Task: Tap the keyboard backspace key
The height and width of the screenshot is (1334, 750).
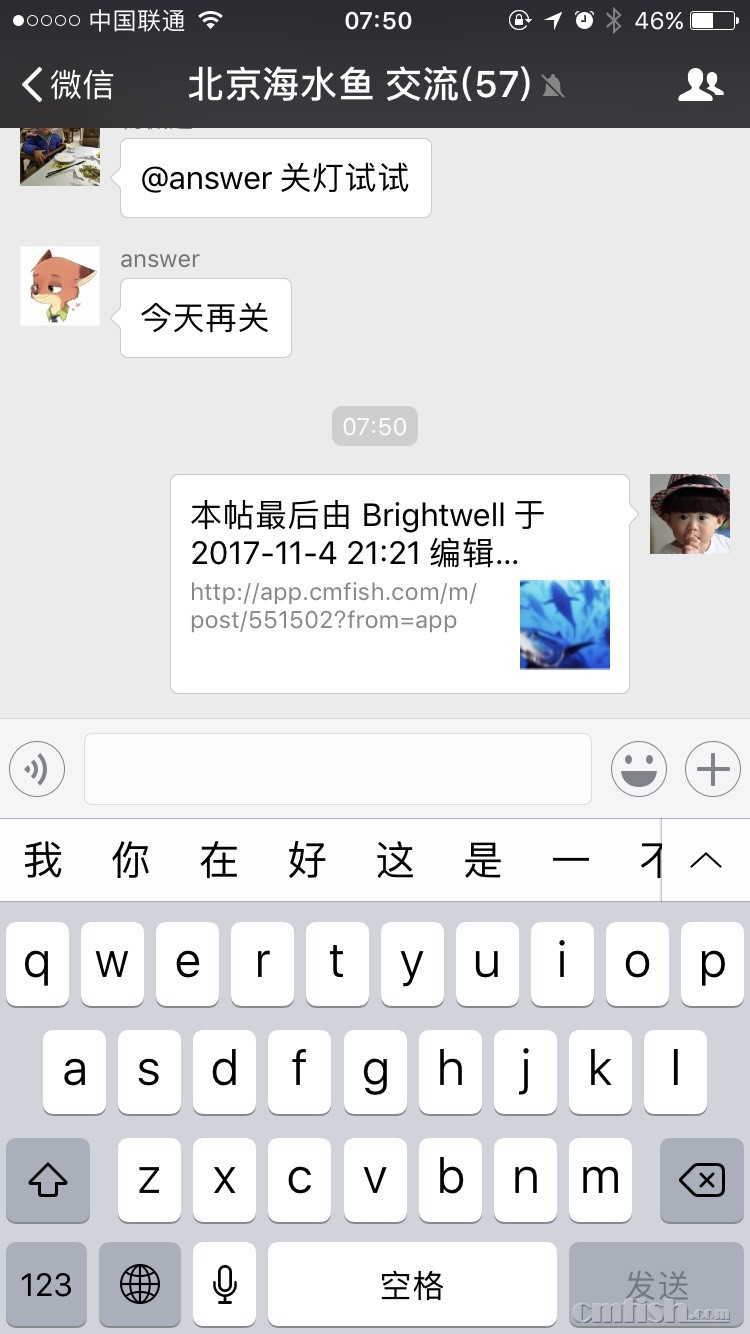Action: (702, 1180)
